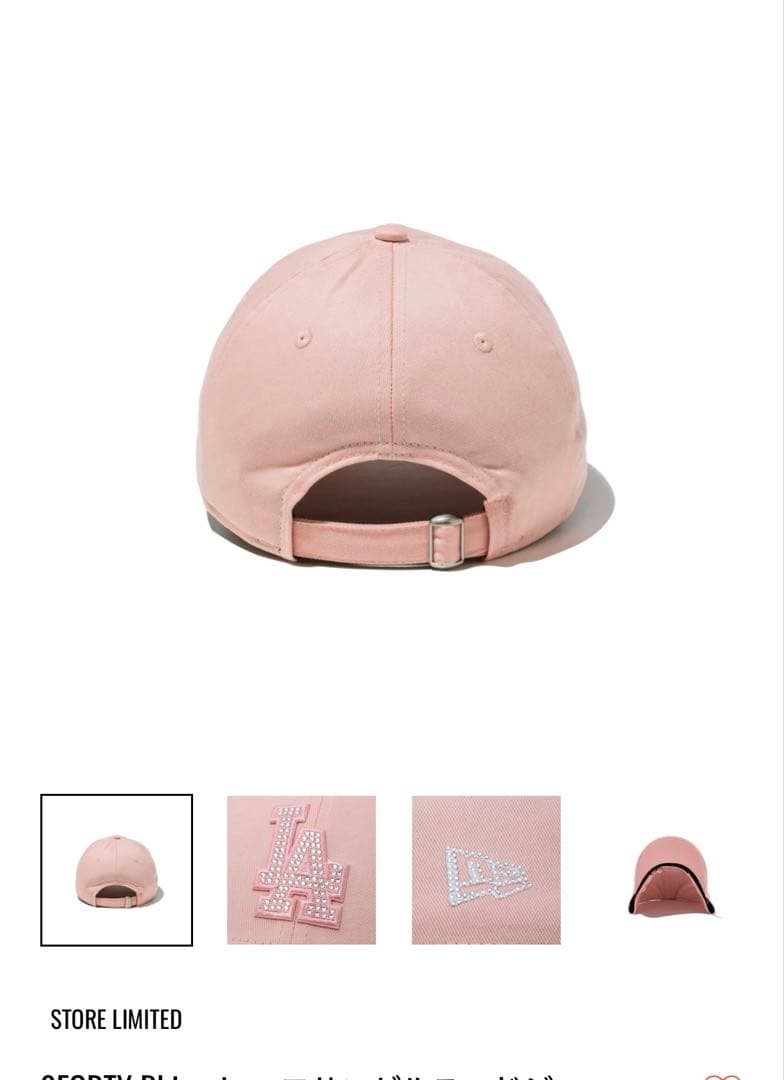The image size is (784, 1080).
Task: Select the back view cap thumbnail
Action: (x=116, y=869)
